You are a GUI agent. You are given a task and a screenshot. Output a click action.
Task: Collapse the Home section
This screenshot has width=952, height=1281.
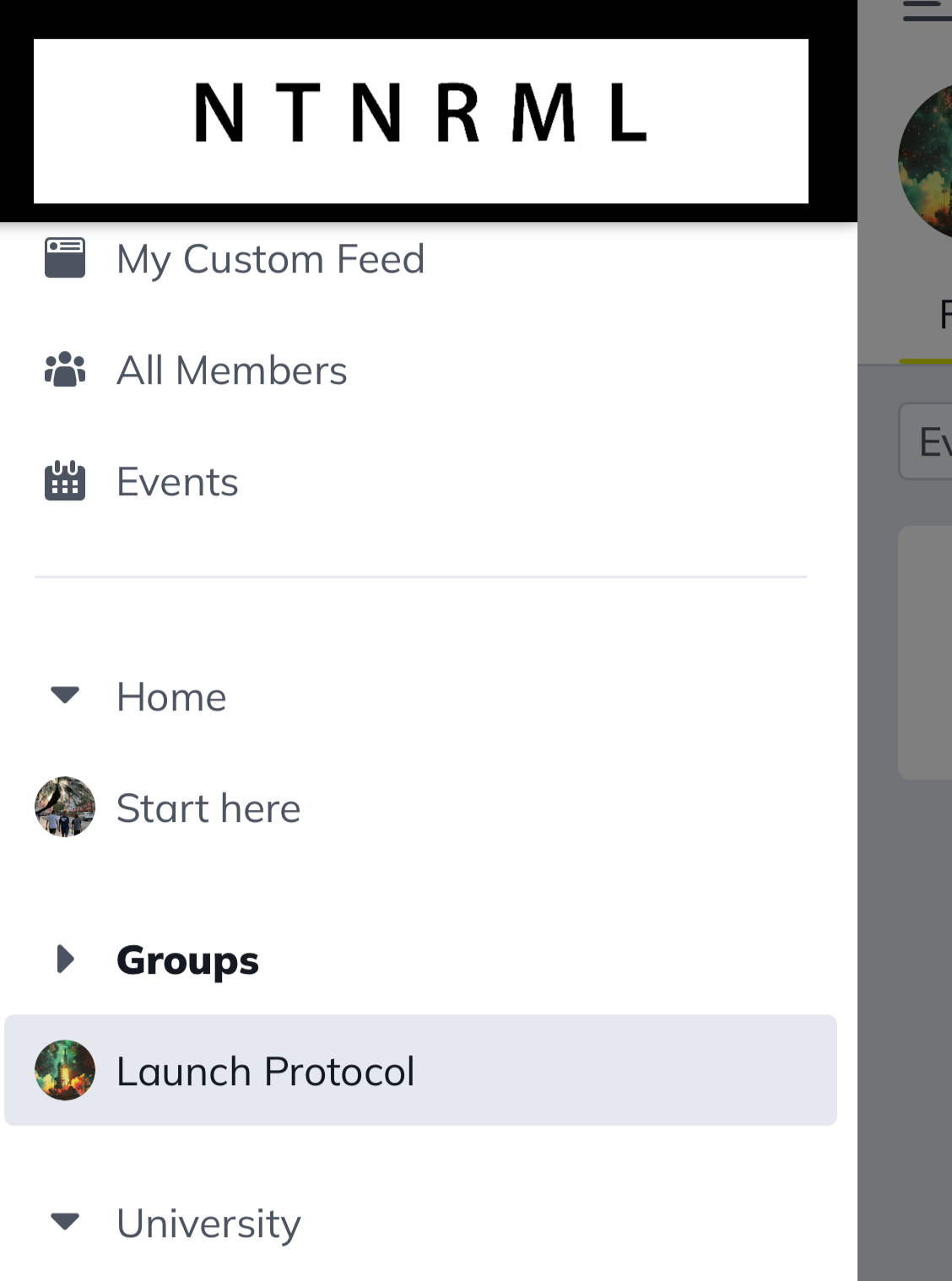(65, 695)
